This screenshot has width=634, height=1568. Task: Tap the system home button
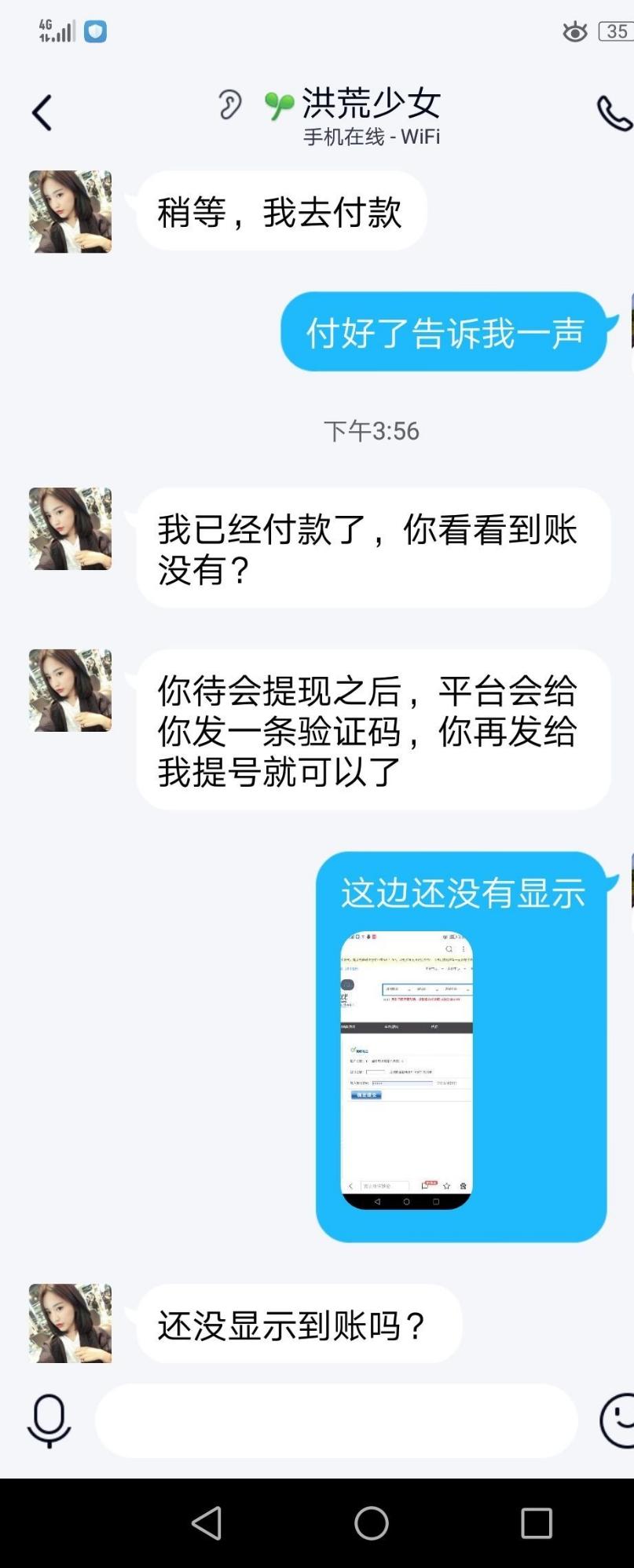pos(372,1523)
